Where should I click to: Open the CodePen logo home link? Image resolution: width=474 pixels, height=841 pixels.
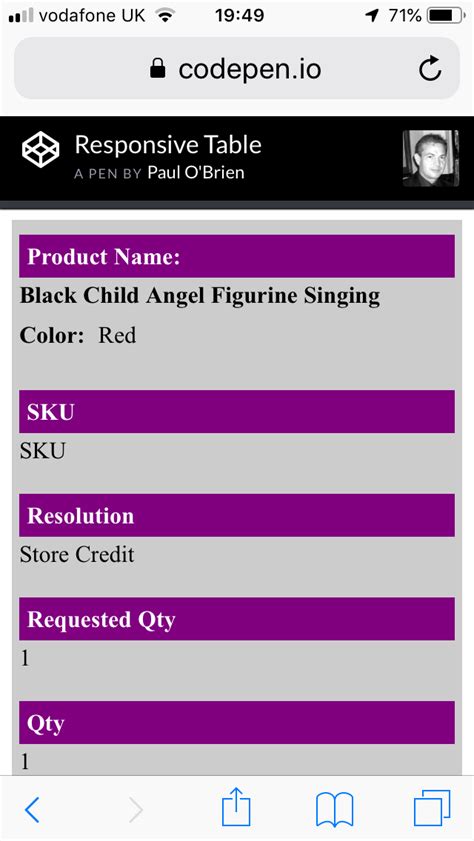point(40,150)
